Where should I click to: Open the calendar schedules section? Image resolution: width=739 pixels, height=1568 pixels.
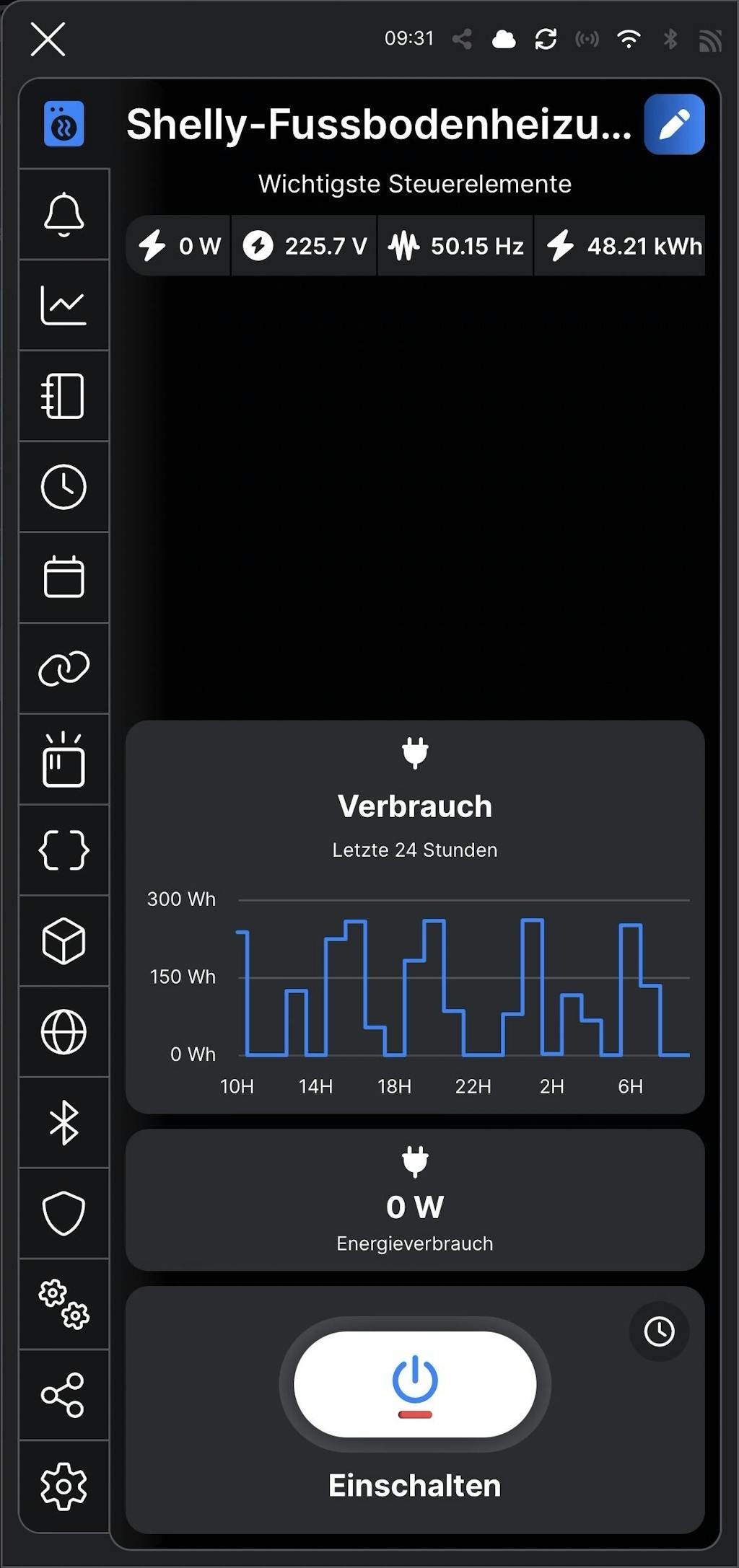pos(64,577)
